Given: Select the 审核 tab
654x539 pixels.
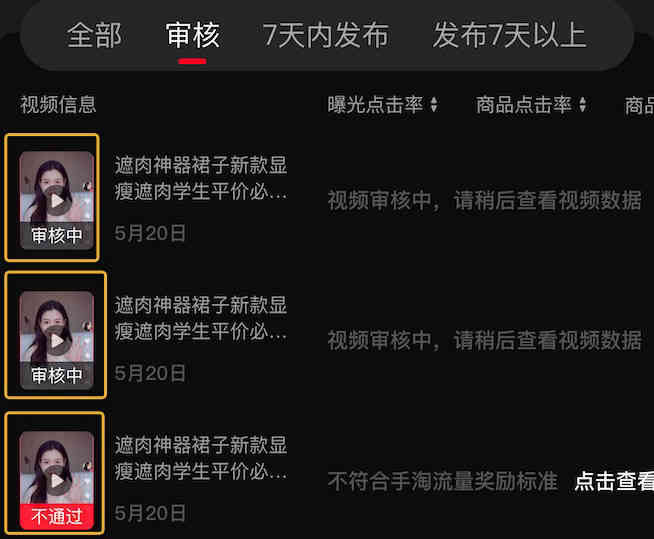Looking at the screenshot, I should [x=192, y=35].
